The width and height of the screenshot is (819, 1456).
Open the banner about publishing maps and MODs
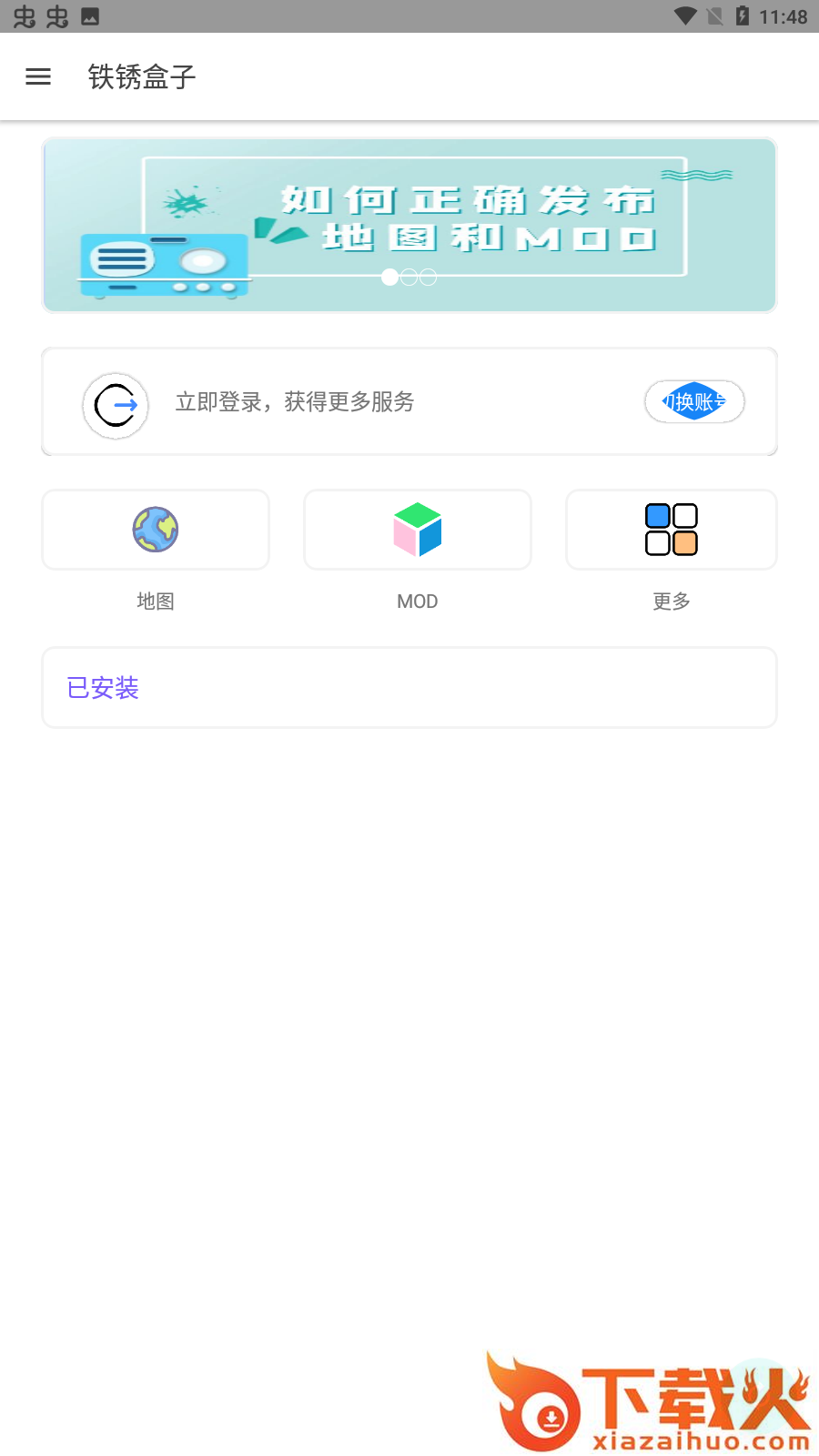tap(409, 225)
